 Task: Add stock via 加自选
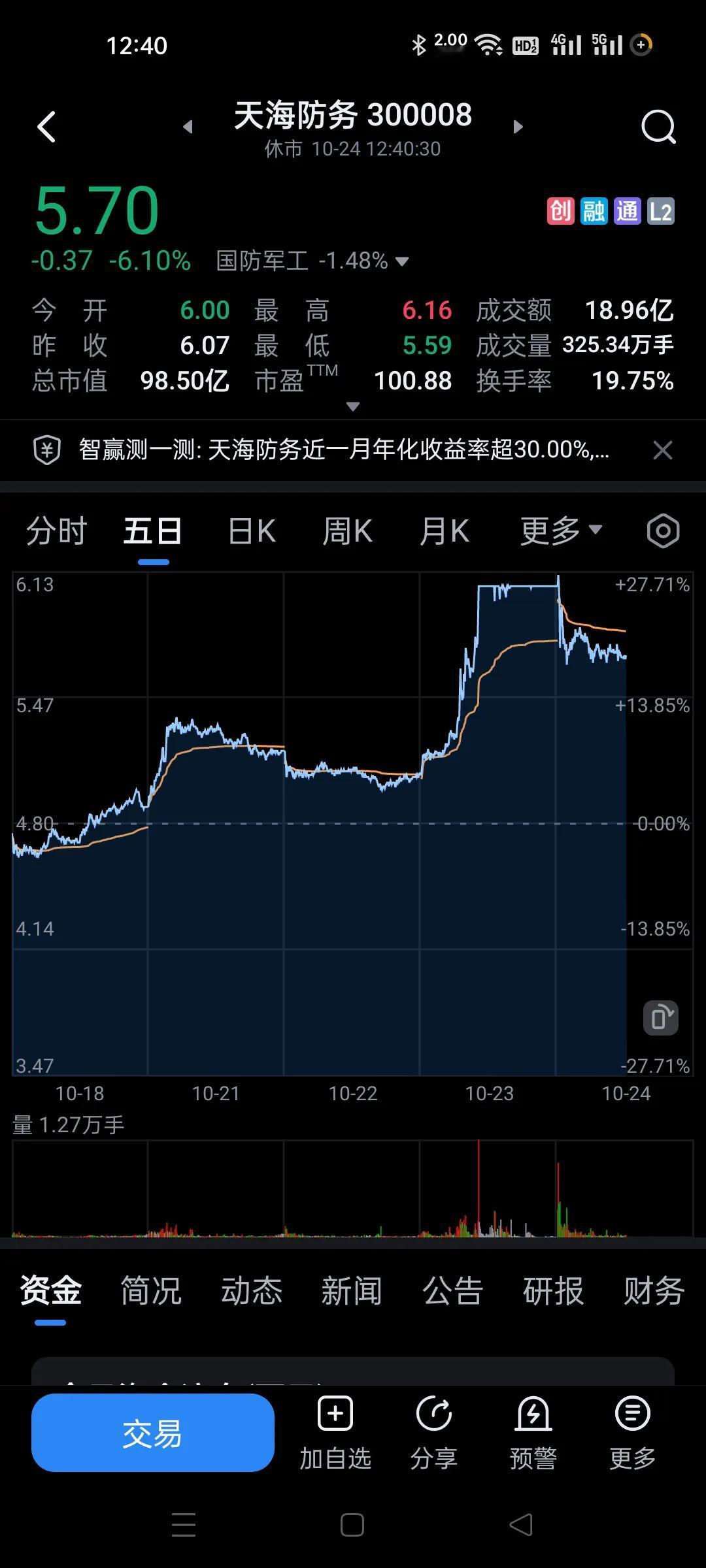pos(335,1433)
